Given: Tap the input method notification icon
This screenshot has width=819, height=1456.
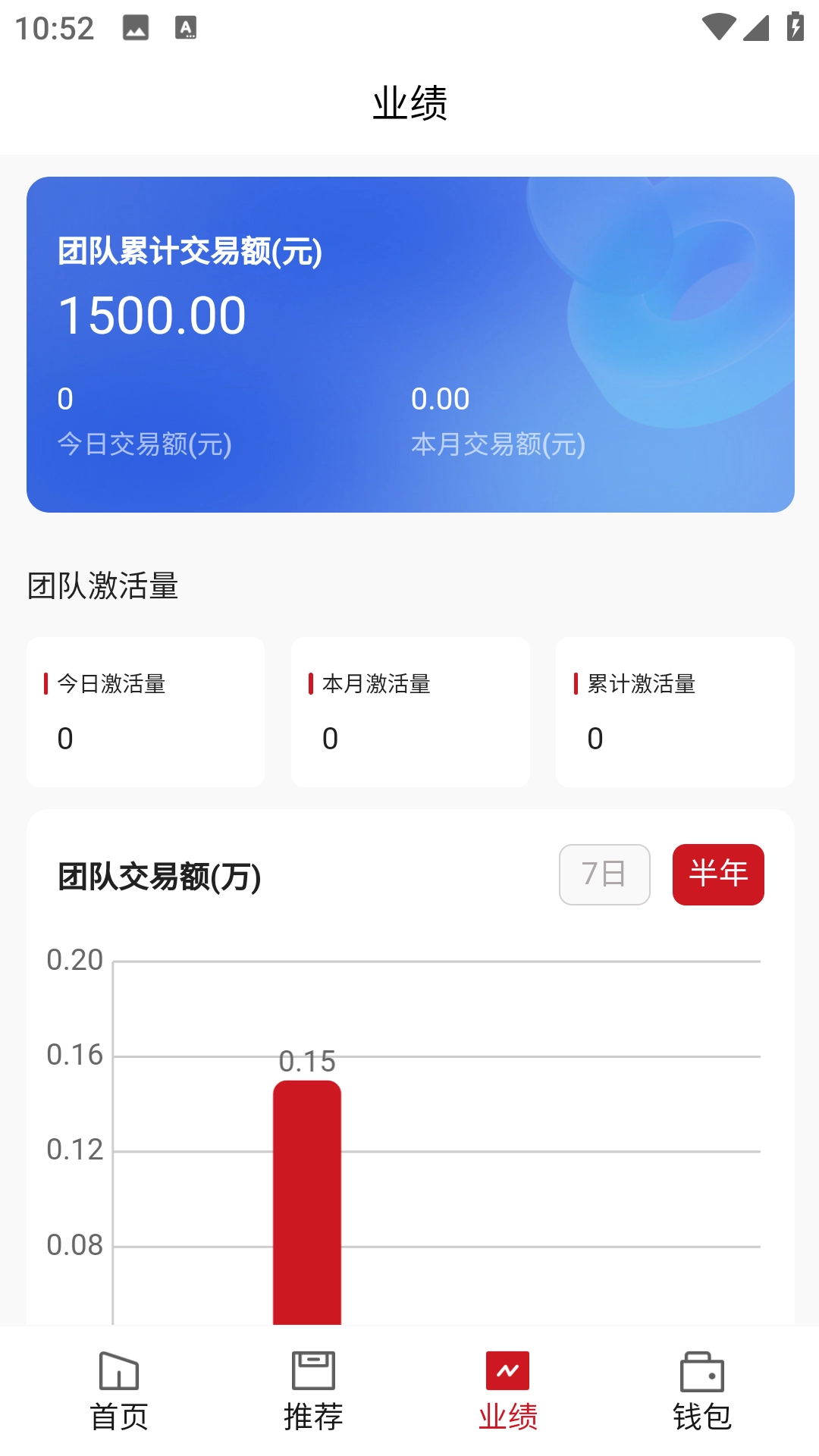Looking at the screenshot, I should pos(184,29).
